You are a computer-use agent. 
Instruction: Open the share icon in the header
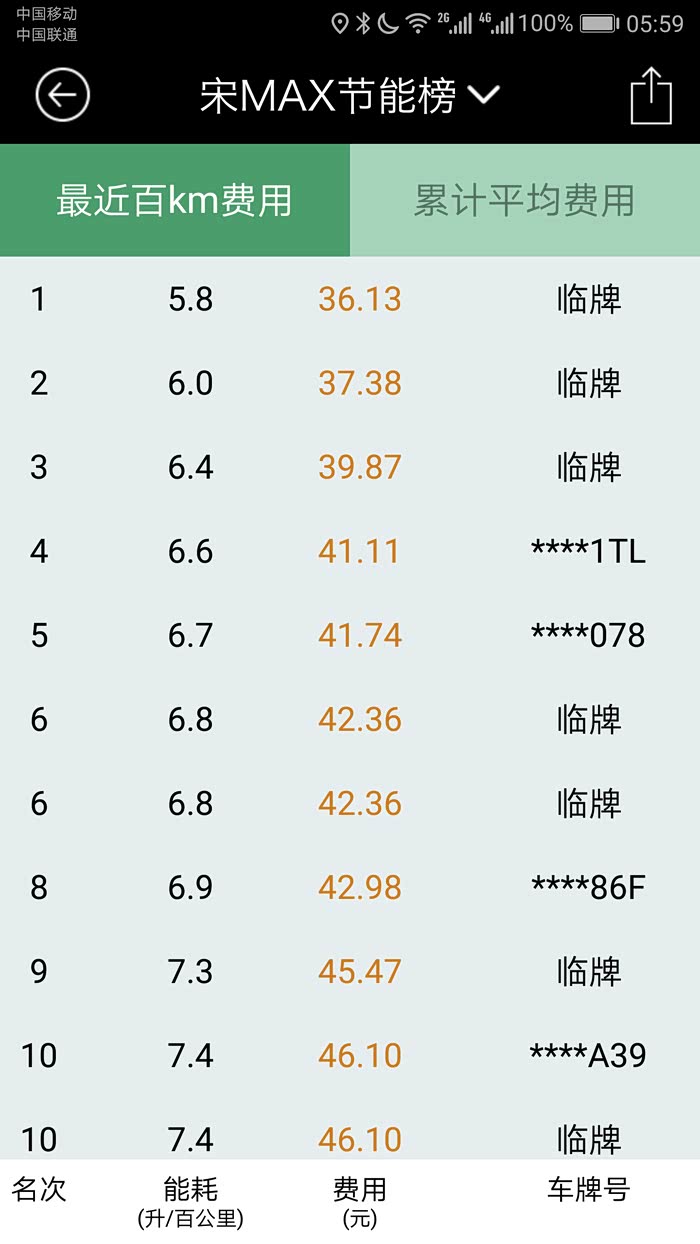tap(650, 96)
